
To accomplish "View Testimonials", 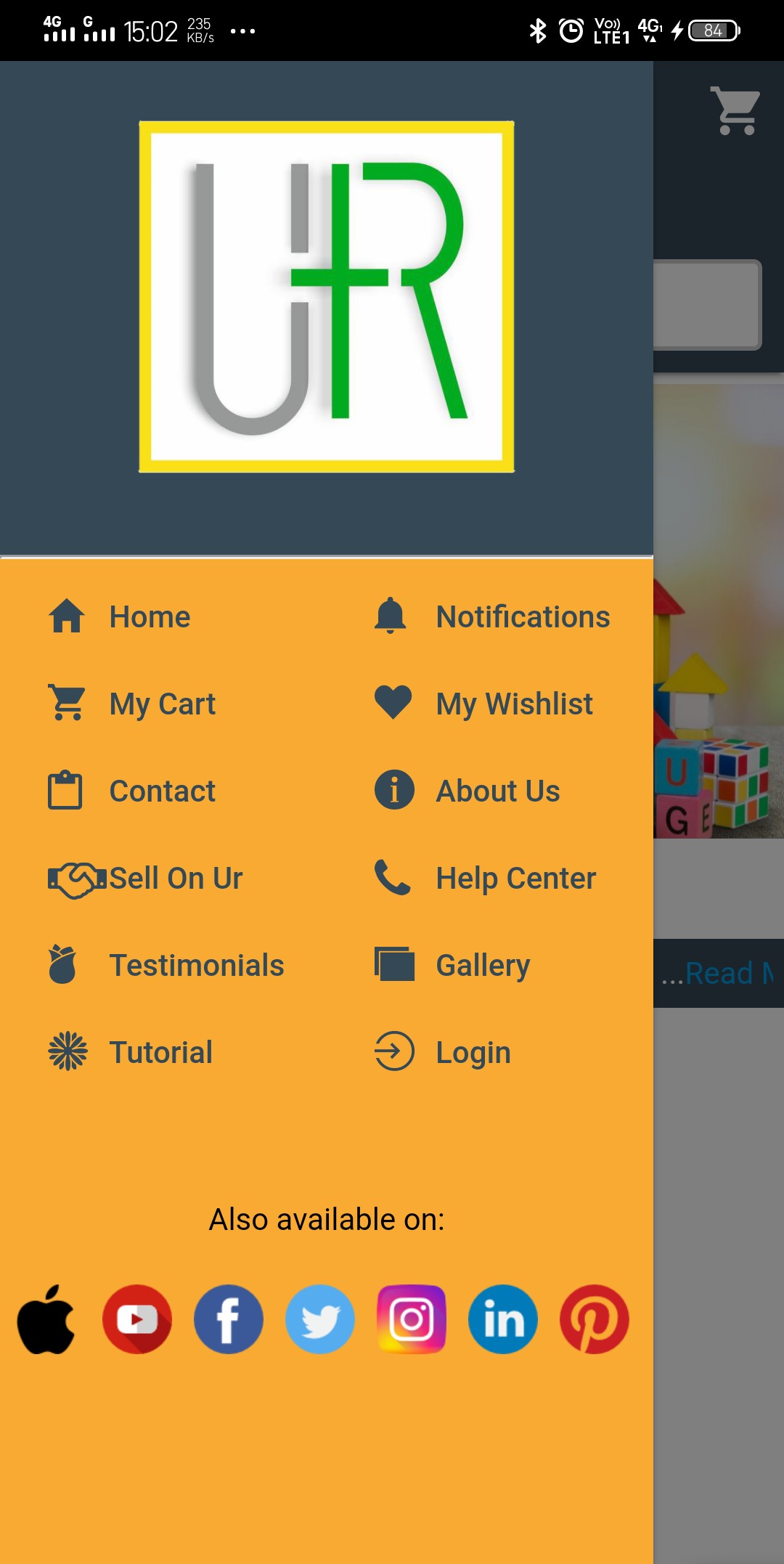I will (196, 966).
